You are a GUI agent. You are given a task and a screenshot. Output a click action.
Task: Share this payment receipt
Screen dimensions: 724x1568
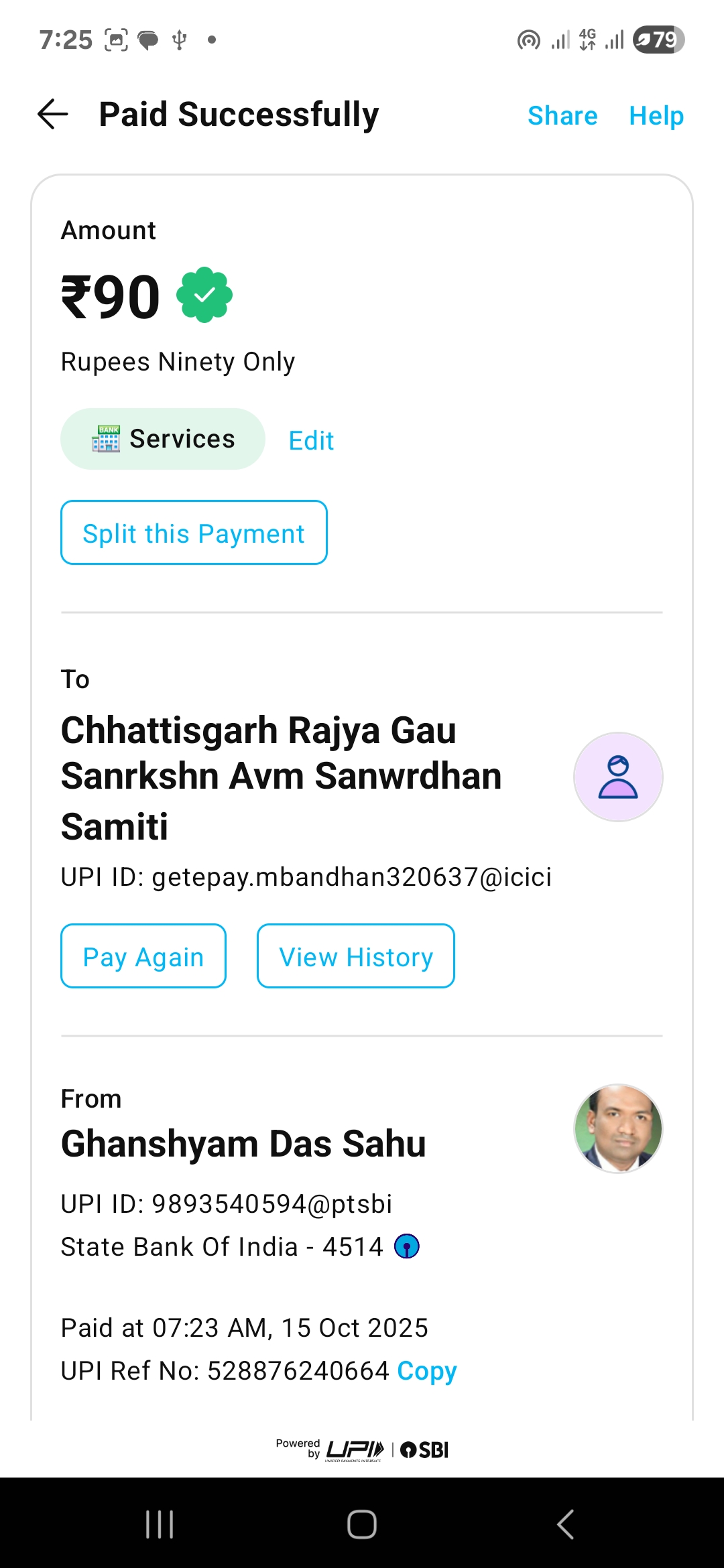[562, 116]
